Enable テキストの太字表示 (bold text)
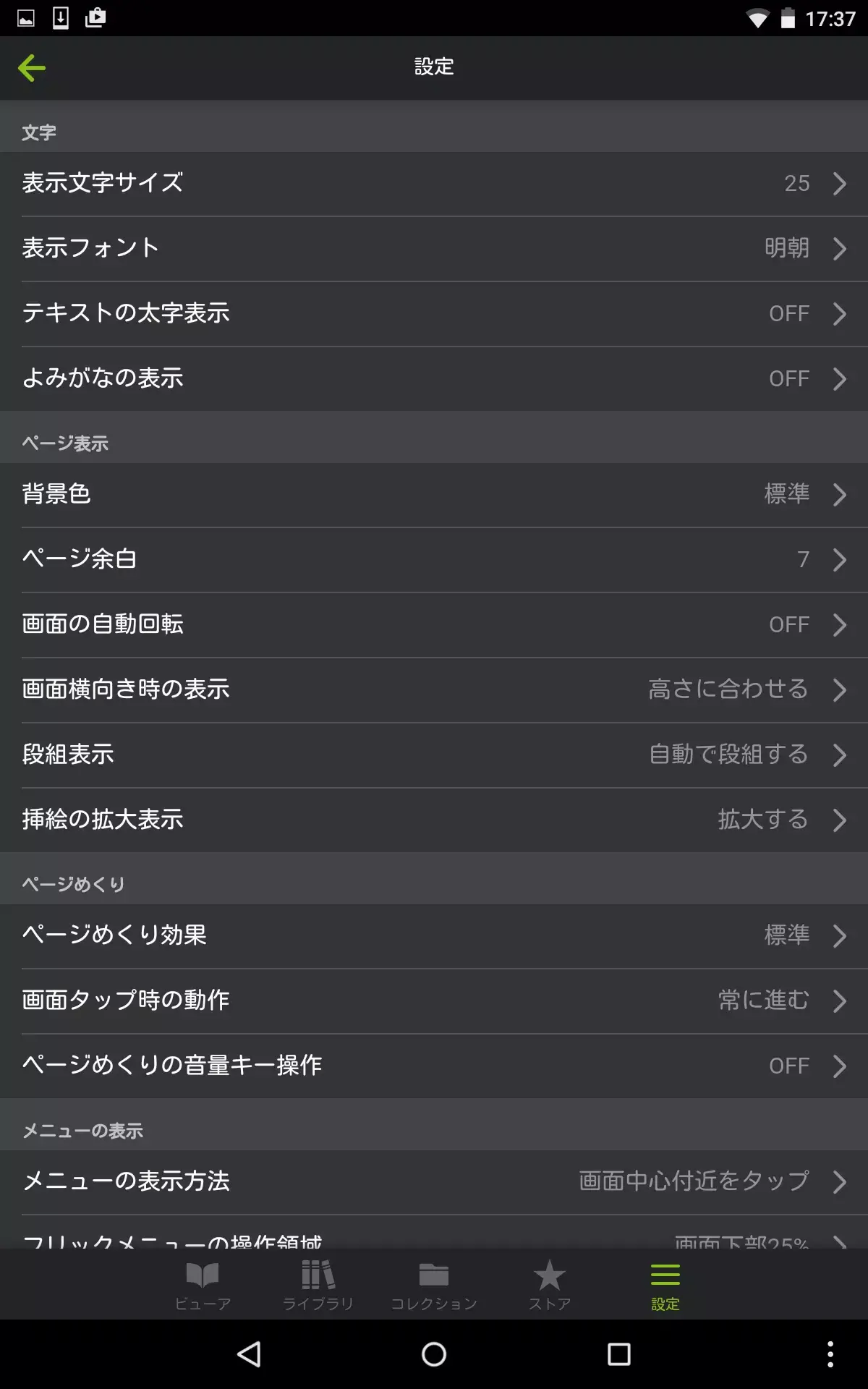The width and height of the screenshot is (868, 1389). click(x=434, y=313)
